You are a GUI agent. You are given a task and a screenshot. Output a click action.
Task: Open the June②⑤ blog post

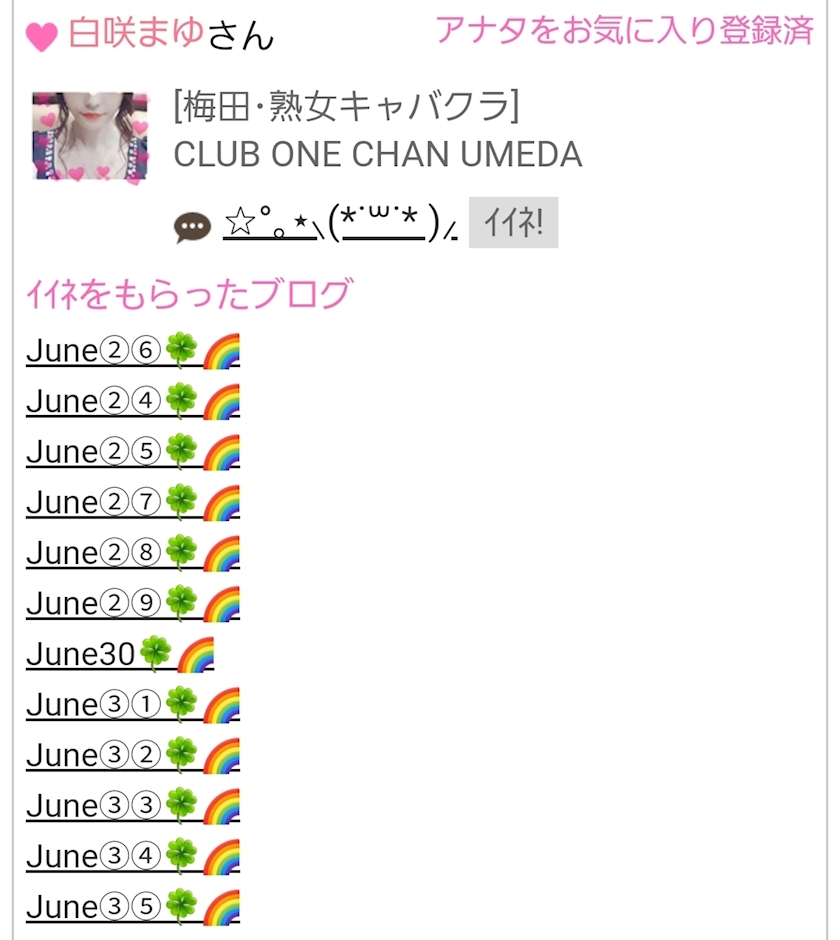(x=133, y=451)
